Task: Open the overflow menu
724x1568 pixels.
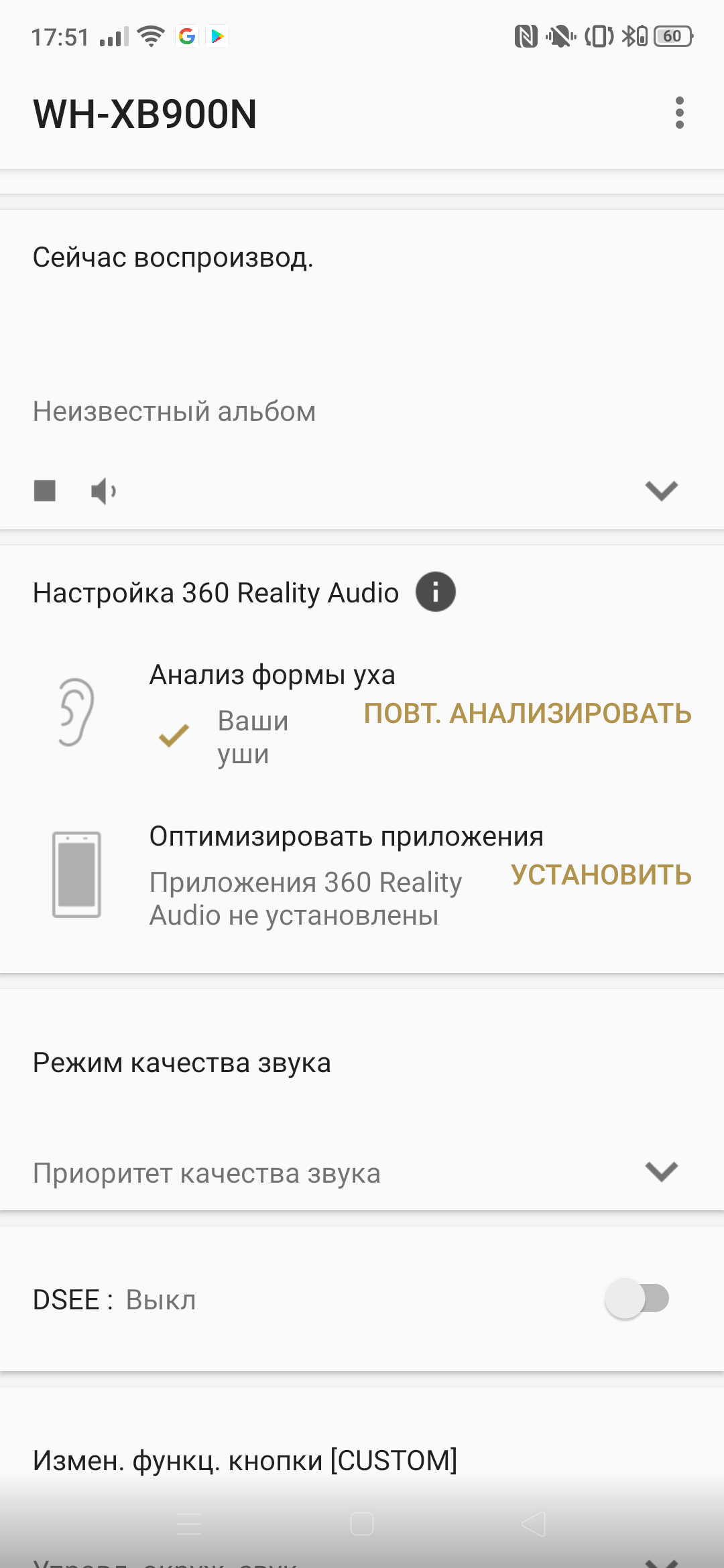Action: (679, 113)
